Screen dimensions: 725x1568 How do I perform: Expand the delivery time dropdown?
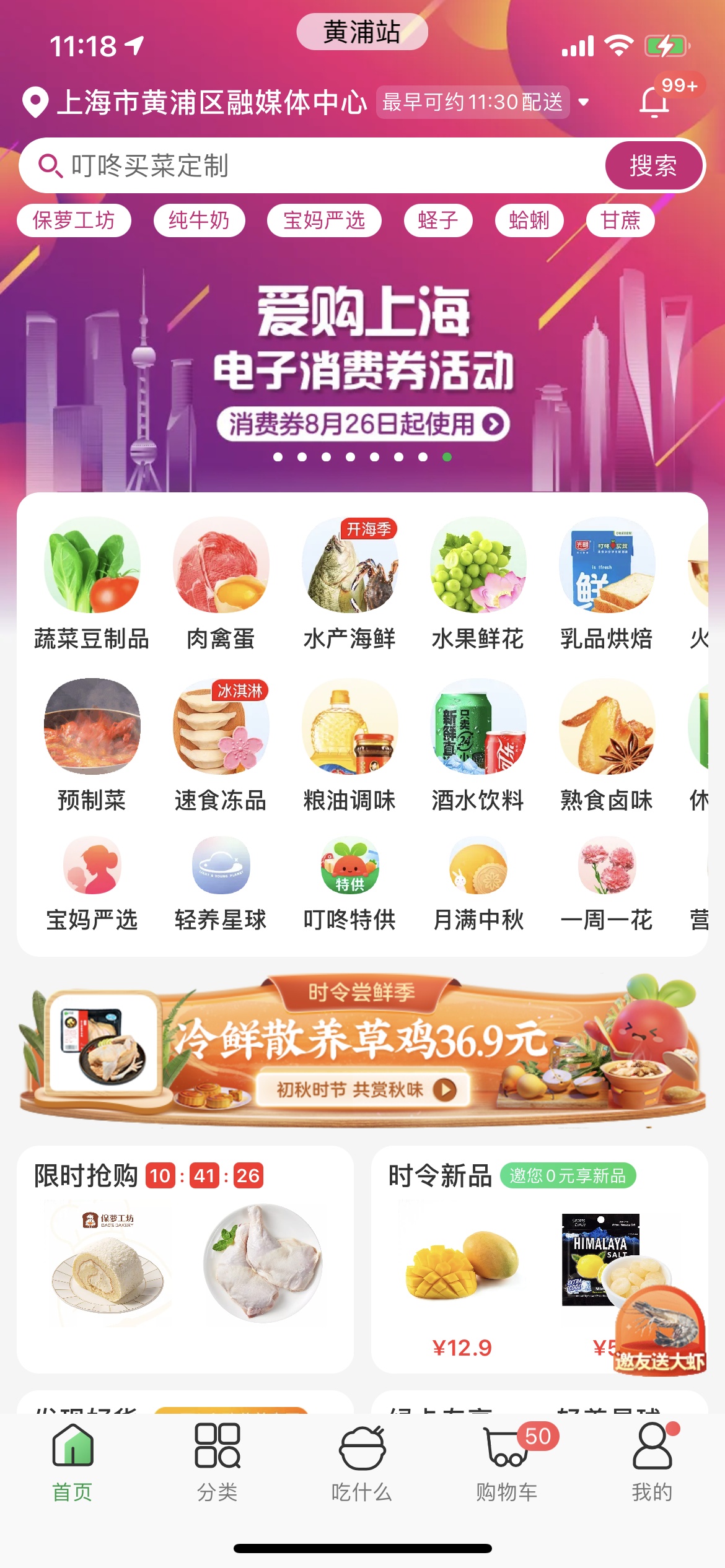[582, 102]
